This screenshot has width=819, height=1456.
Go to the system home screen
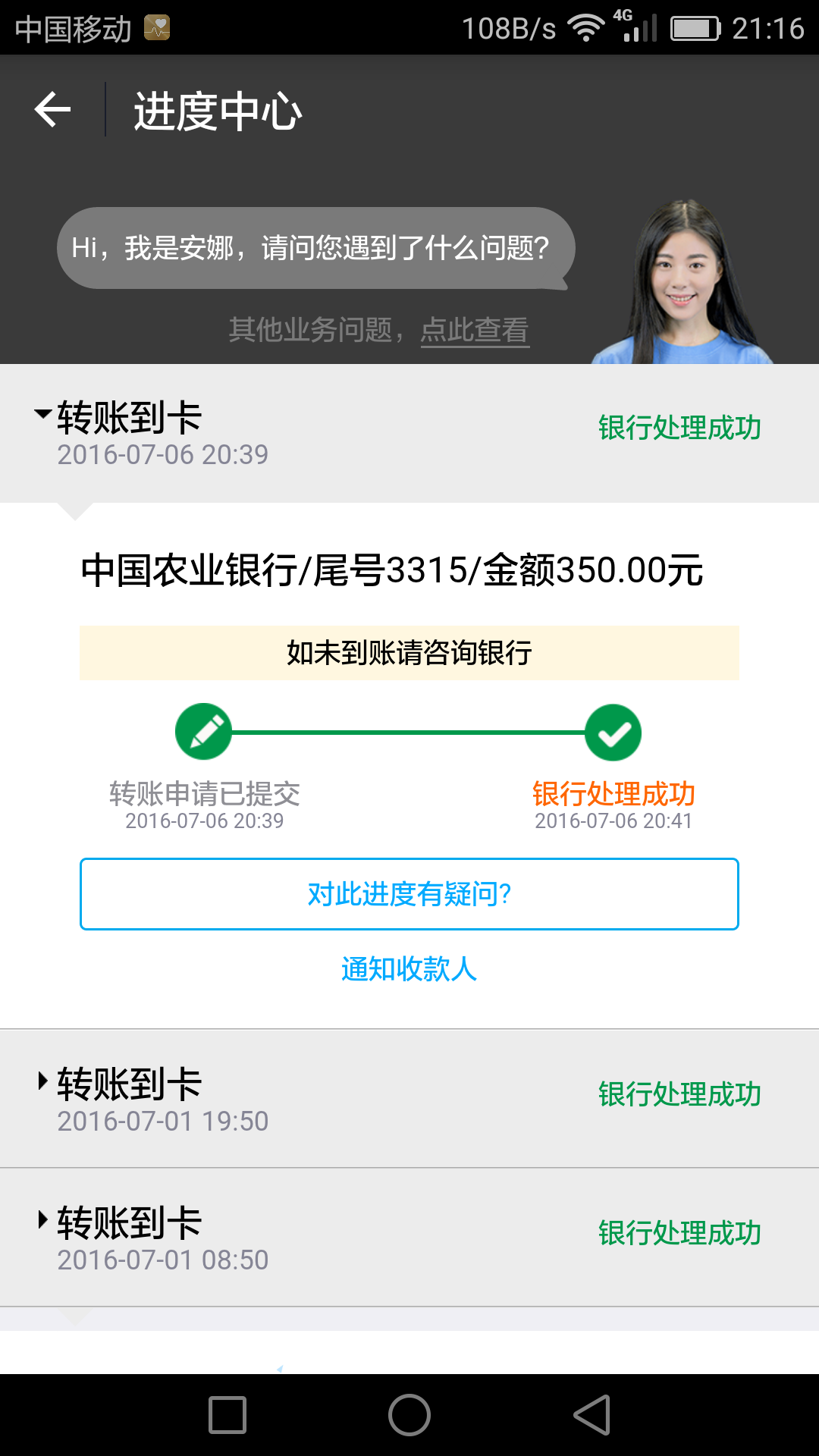click(x=409, y=1415)
